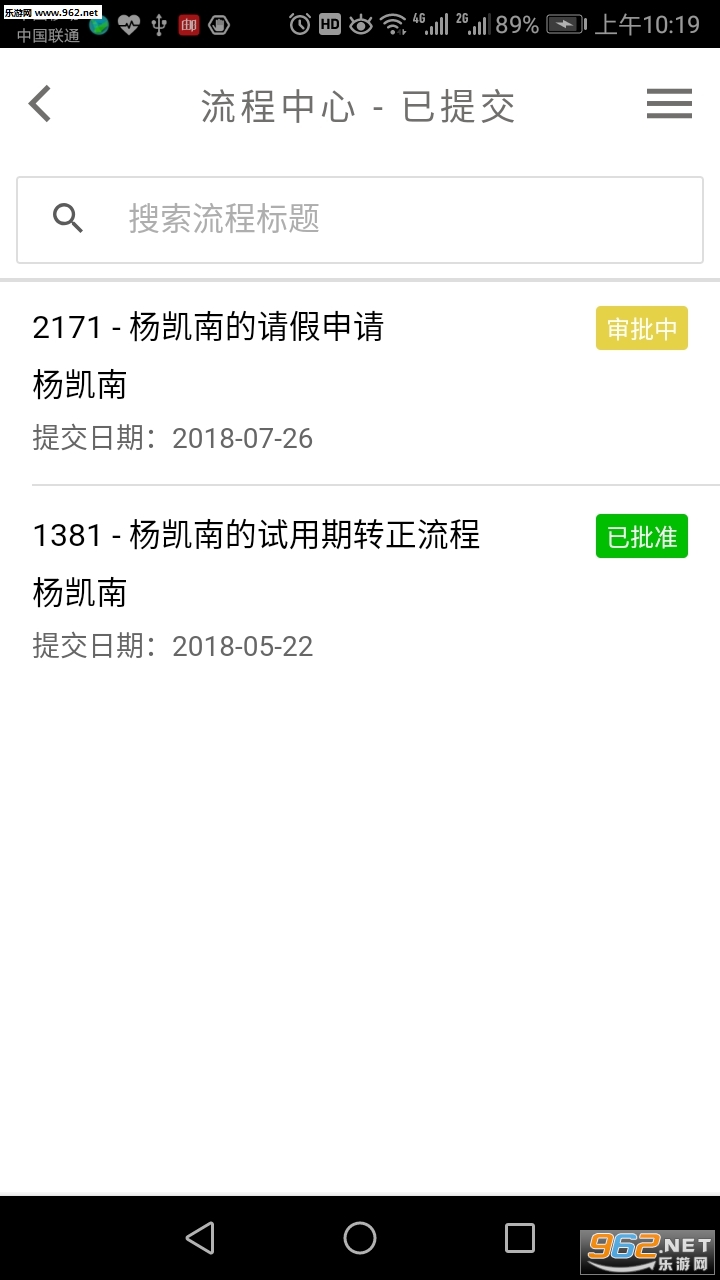
Task: Go back using the header arrow
Action: (x=40, y=104)
